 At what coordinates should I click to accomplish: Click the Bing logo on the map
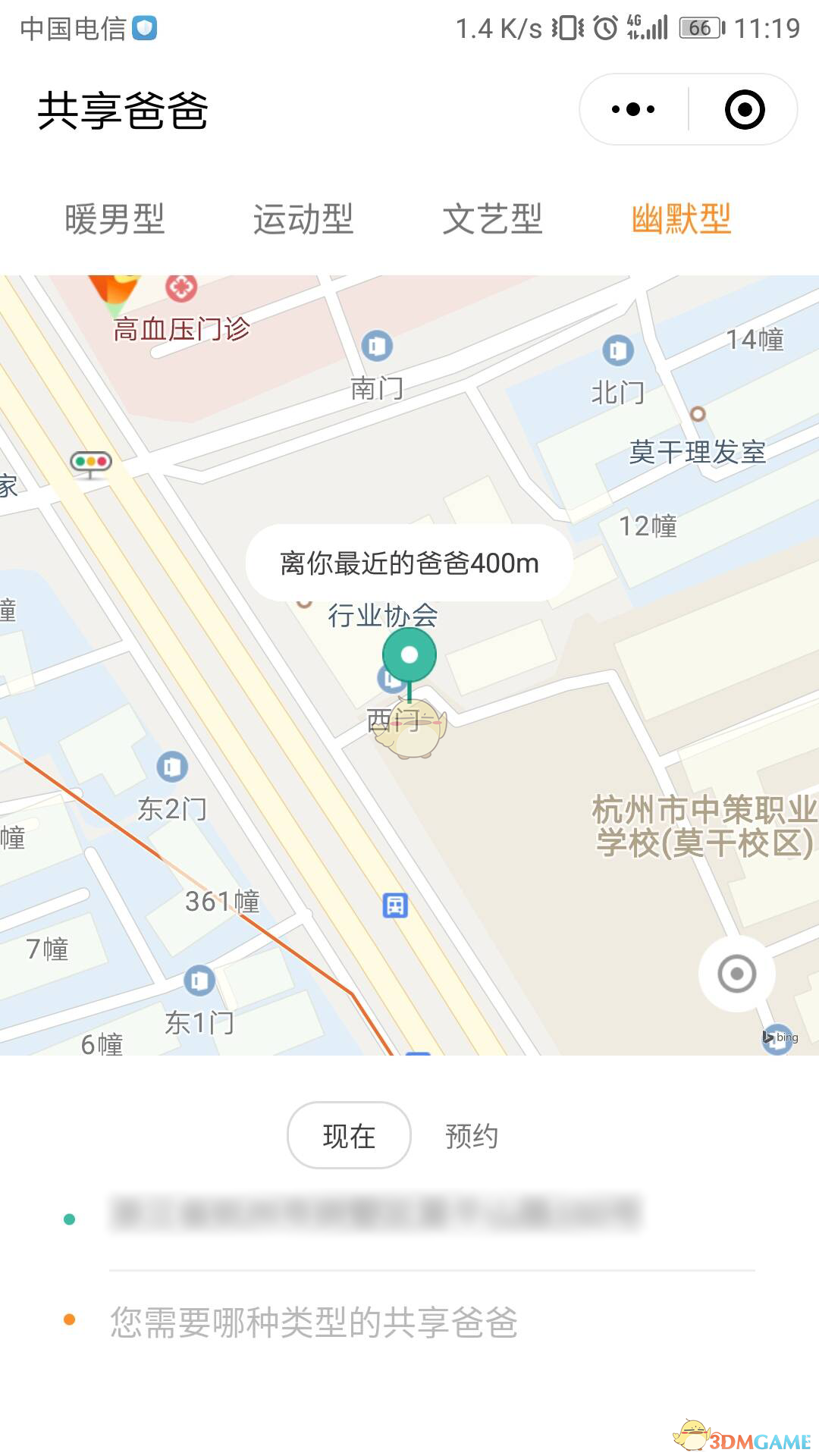click(x=778, y=1037)
